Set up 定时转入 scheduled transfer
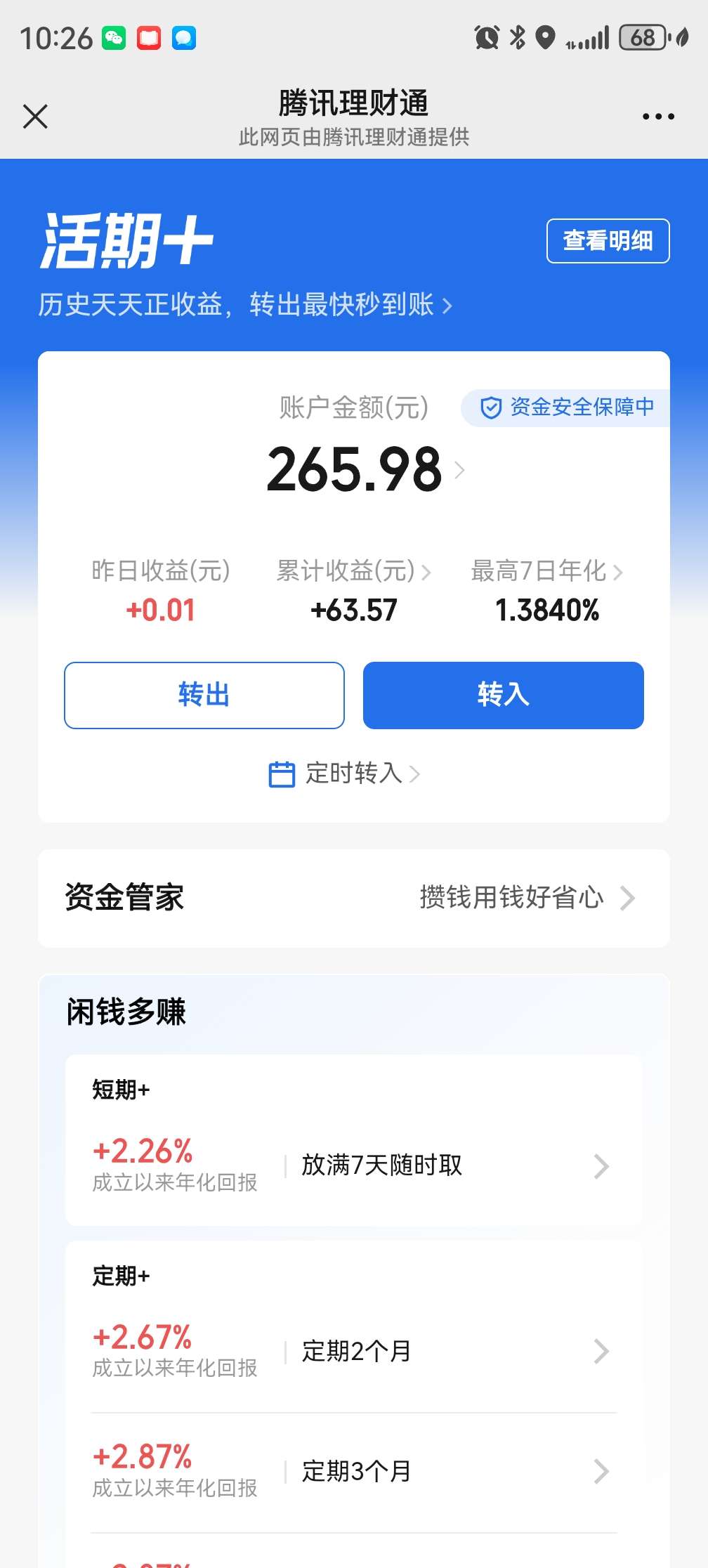708x1568 pixels. point(346,773)
